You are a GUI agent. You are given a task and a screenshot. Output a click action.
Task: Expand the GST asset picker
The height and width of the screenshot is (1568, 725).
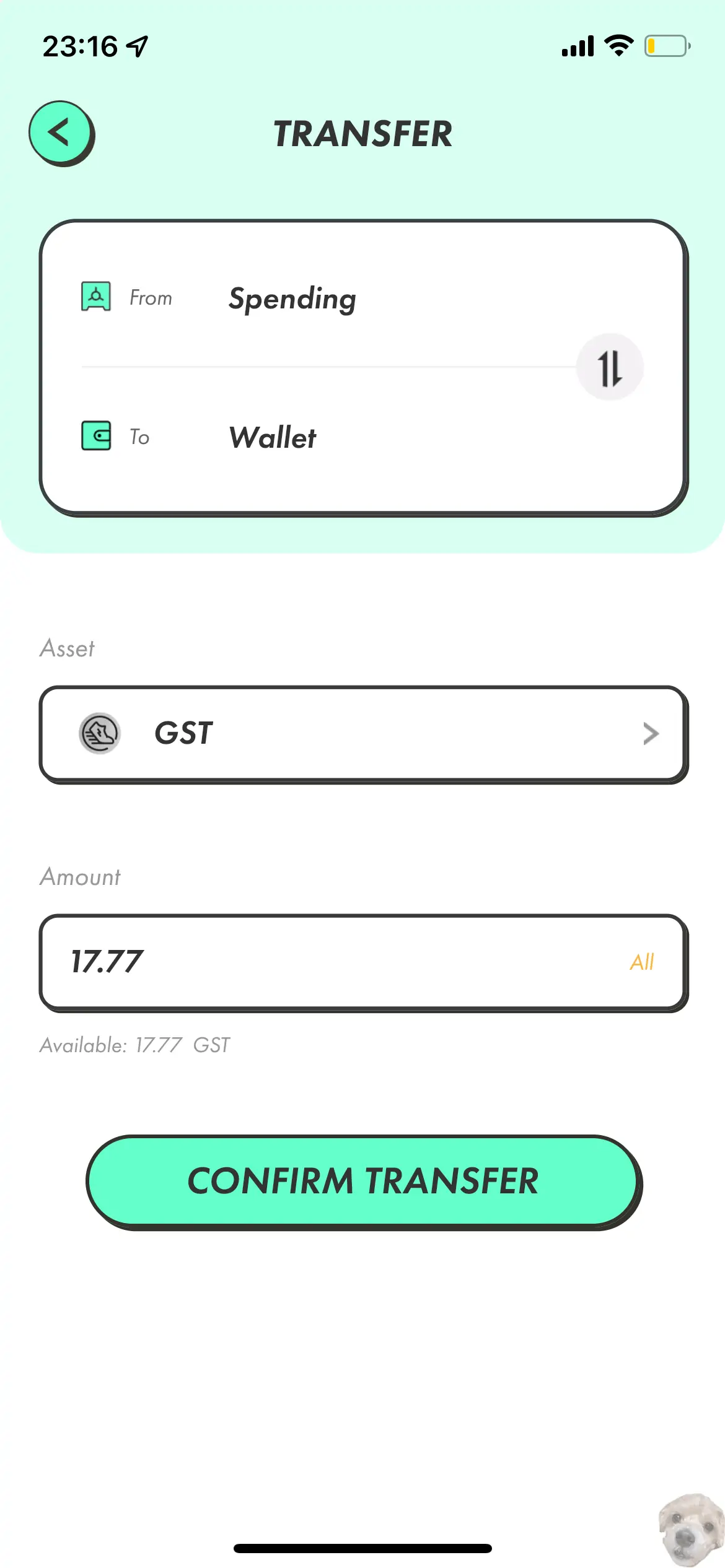[x=363, y=734]
